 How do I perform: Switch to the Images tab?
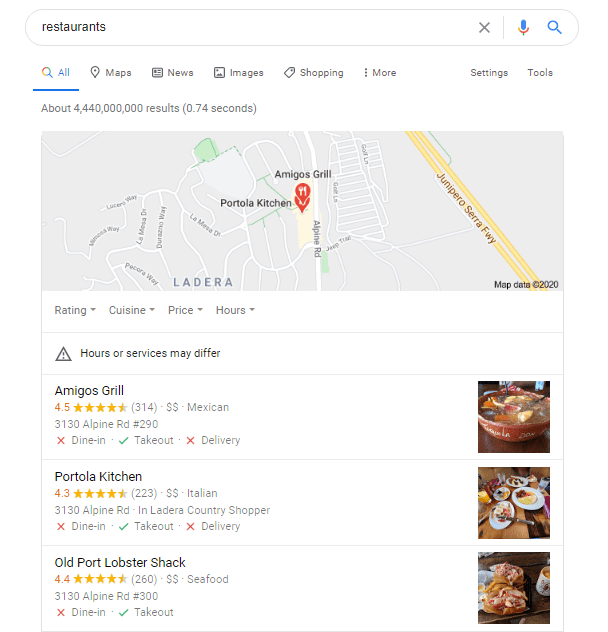click(238, 73)
